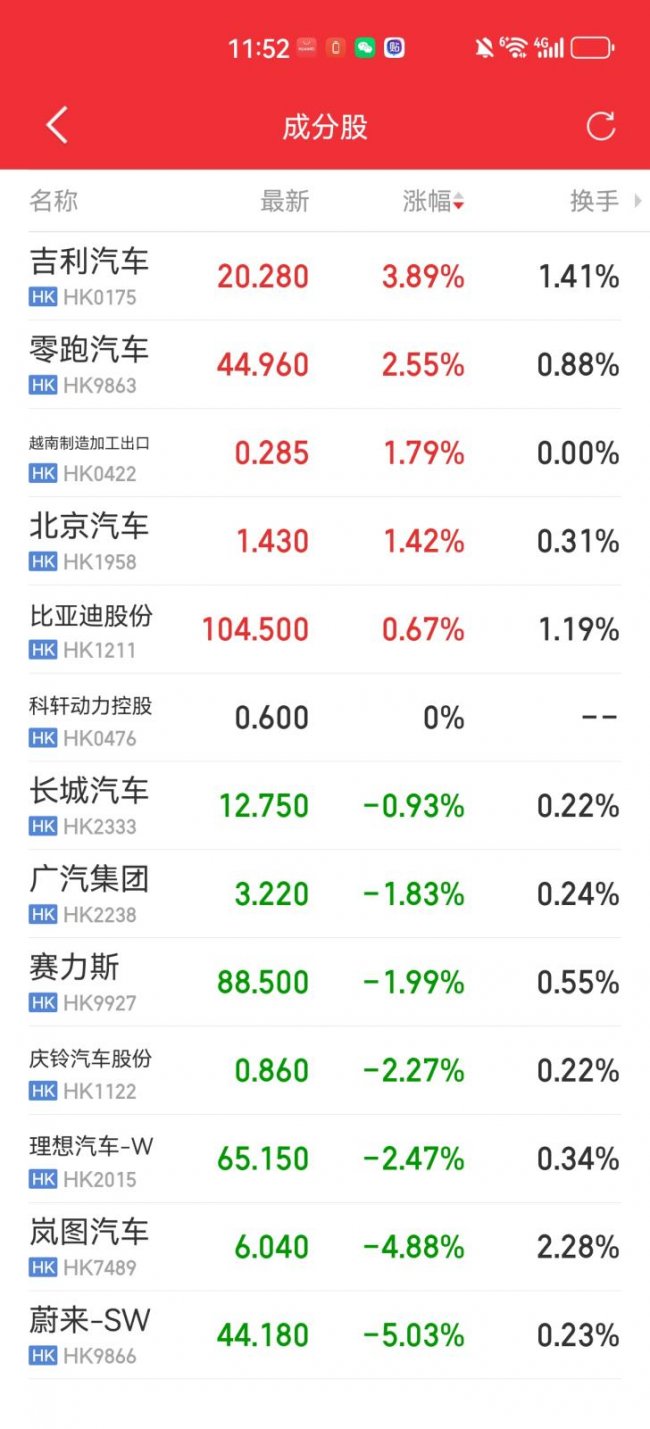Sort the list by 换手 rate
Viewport: 650px width, 1429px height.
tap(594, 201)
